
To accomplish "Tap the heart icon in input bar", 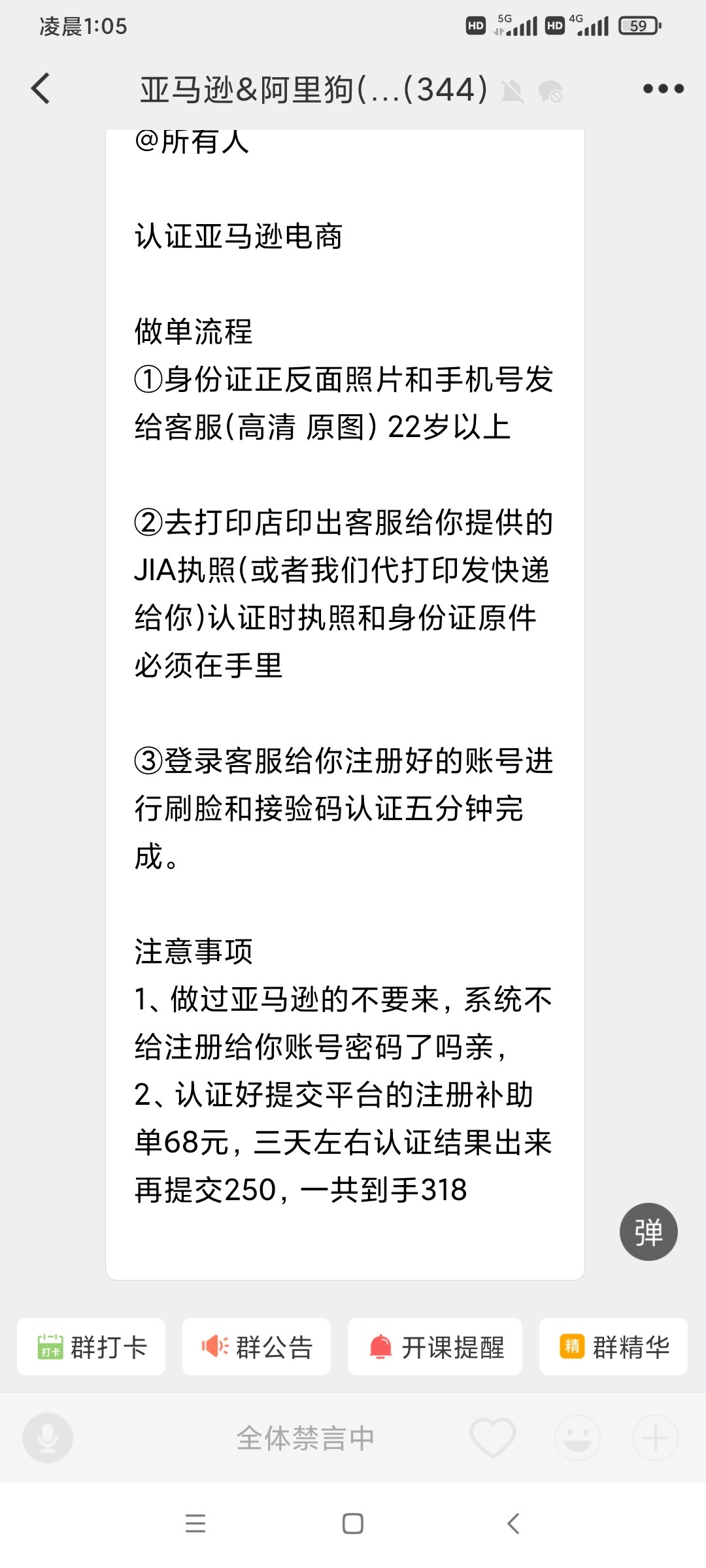I will 493,1437.
